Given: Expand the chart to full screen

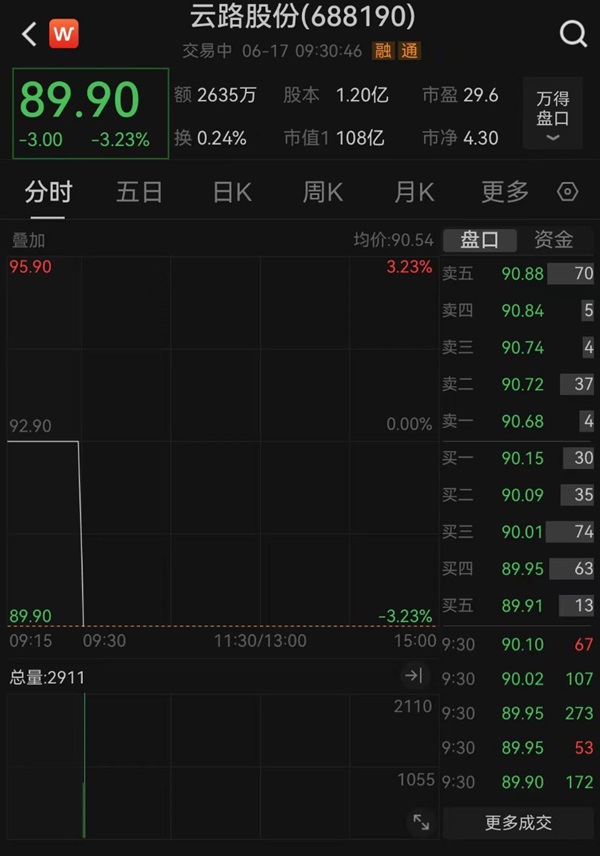Looking at the screenshot, I should click(421, 822).
